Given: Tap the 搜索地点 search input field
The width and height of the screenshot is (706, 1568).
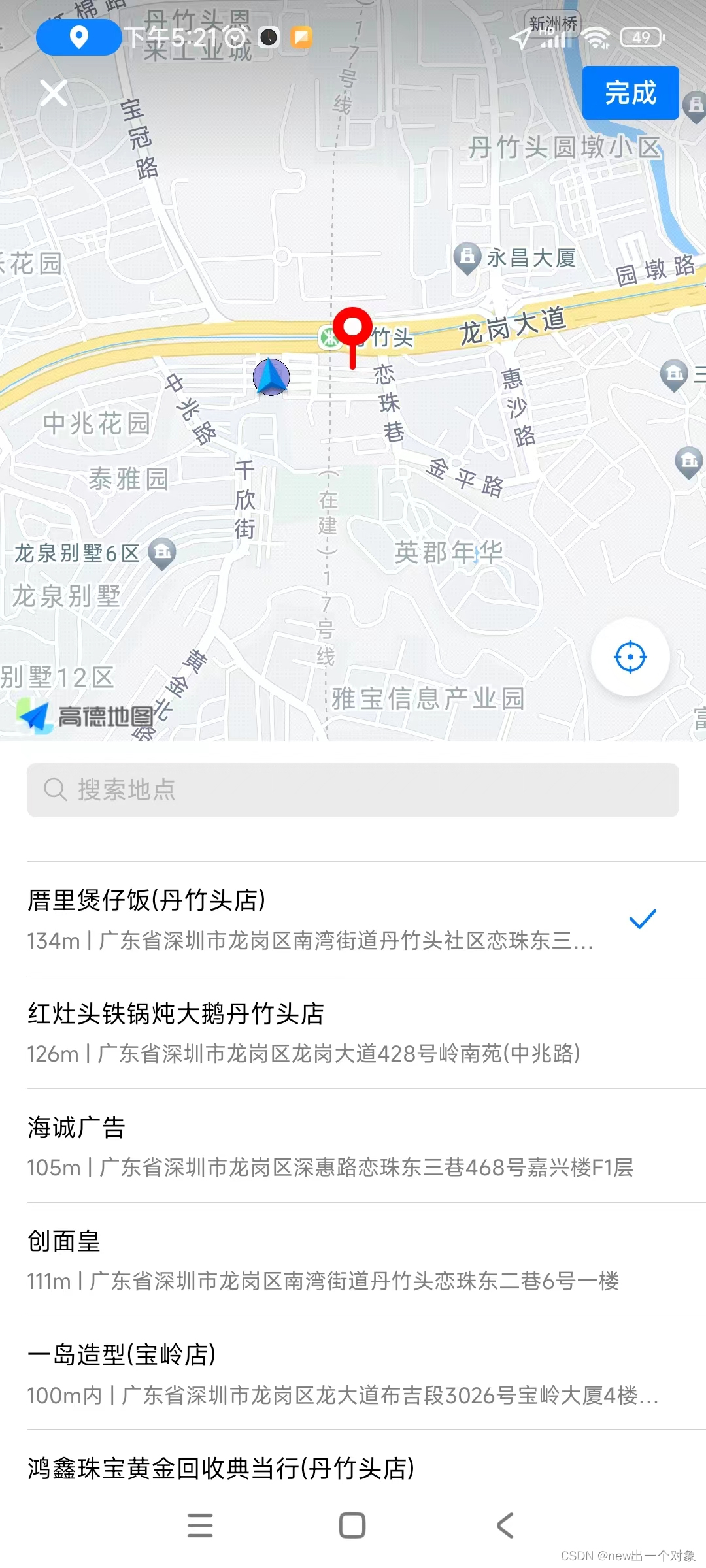Looking at the screenshot, I should tap(261, 790).
